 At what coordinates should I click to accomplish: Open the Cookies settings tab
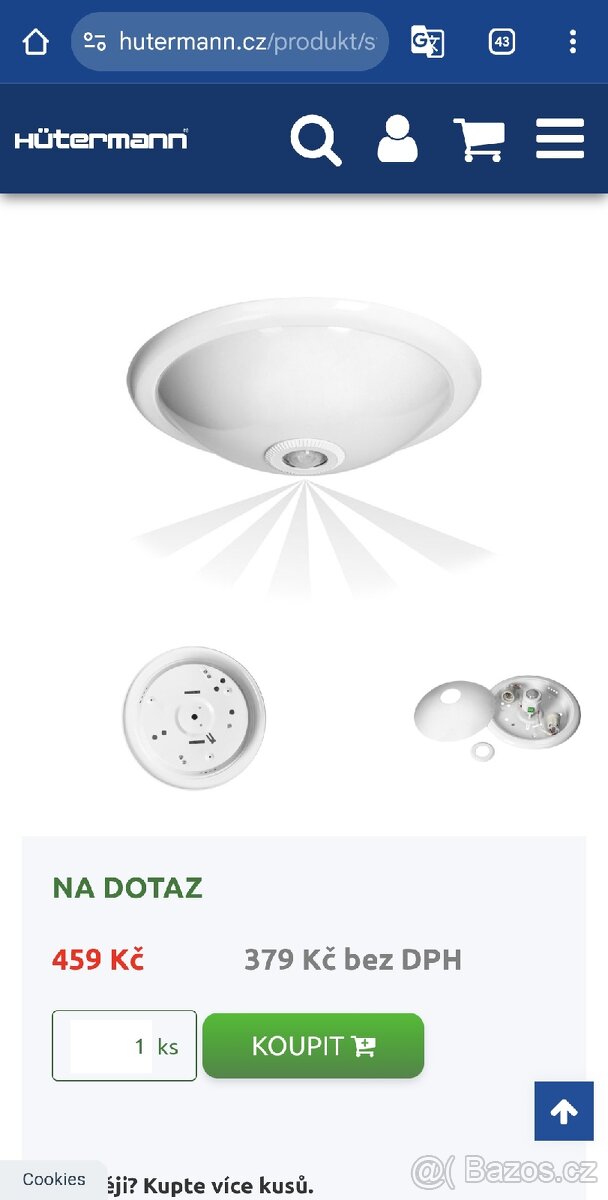[x=54, y=1180]
